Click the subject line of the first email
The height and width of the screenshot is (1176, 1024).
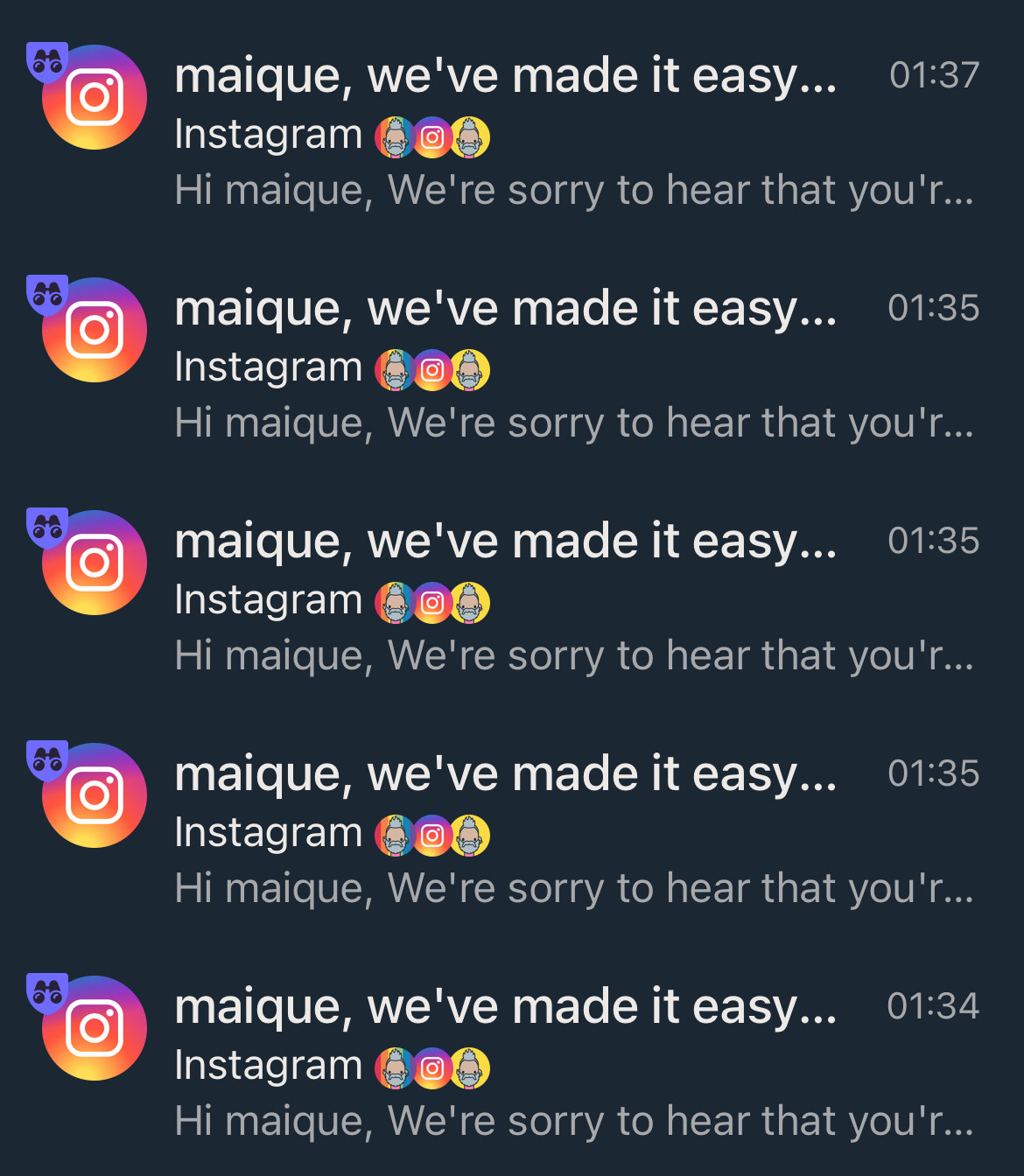[x=506, y=74]
